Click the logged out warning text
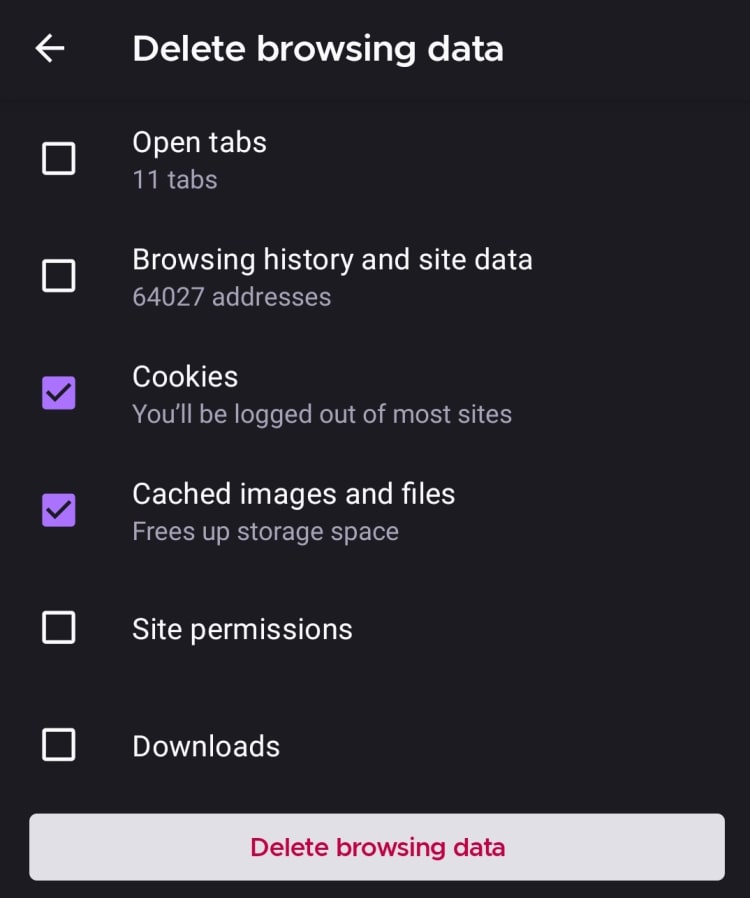 point(322,414)
